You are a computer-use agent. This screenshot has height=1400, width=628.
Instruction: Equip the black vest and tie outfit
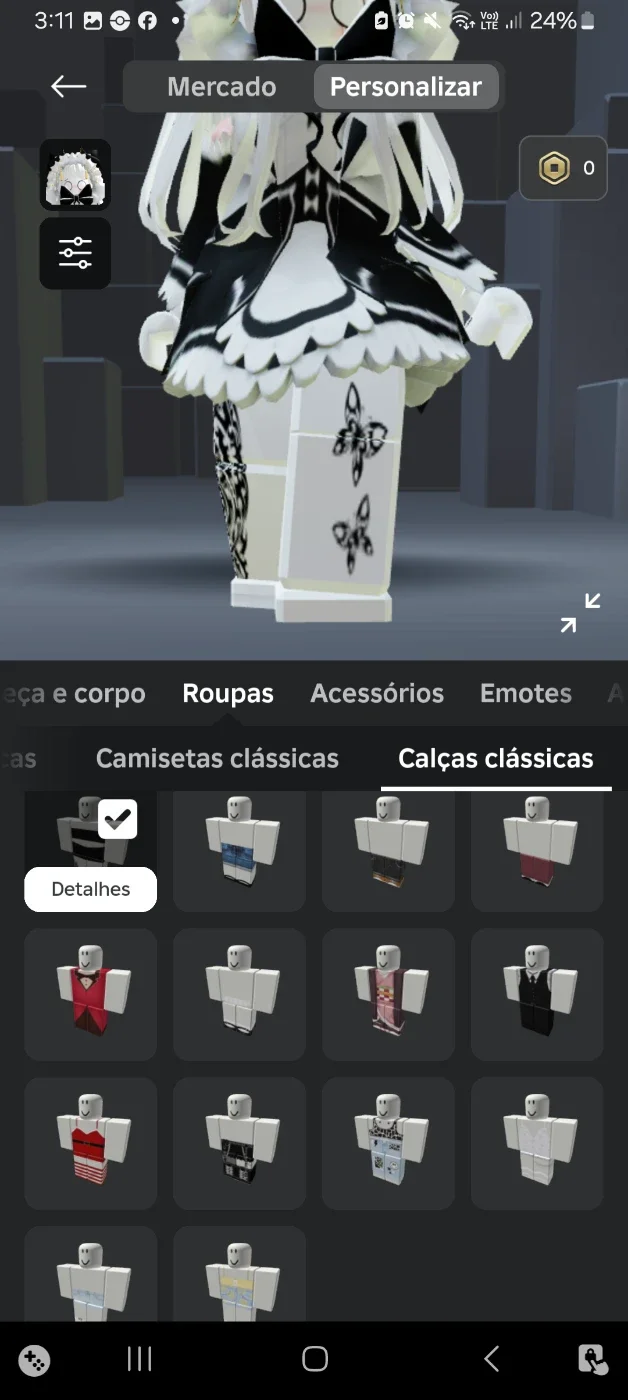[537, 994]
